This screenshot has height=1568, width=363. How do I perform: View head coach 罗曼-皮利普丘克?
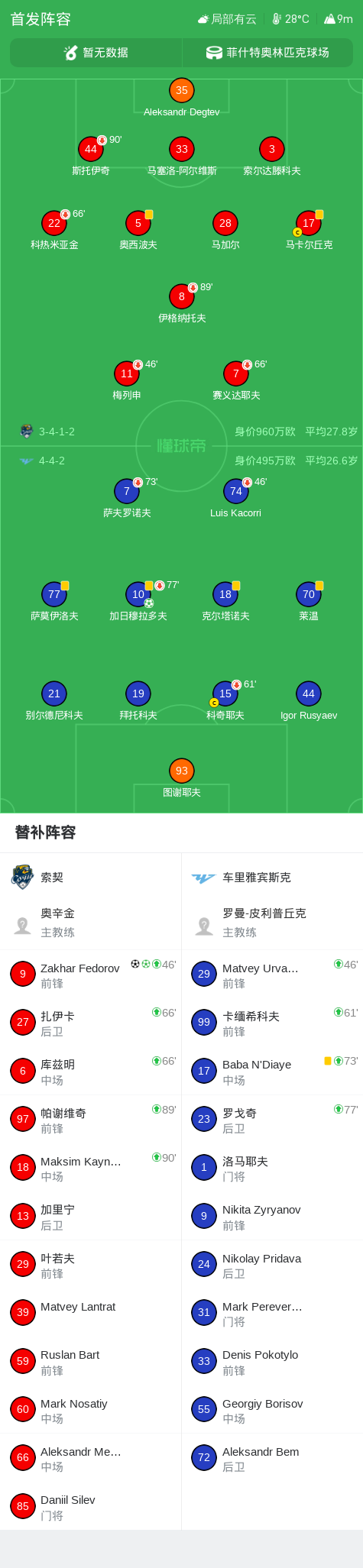272,923
